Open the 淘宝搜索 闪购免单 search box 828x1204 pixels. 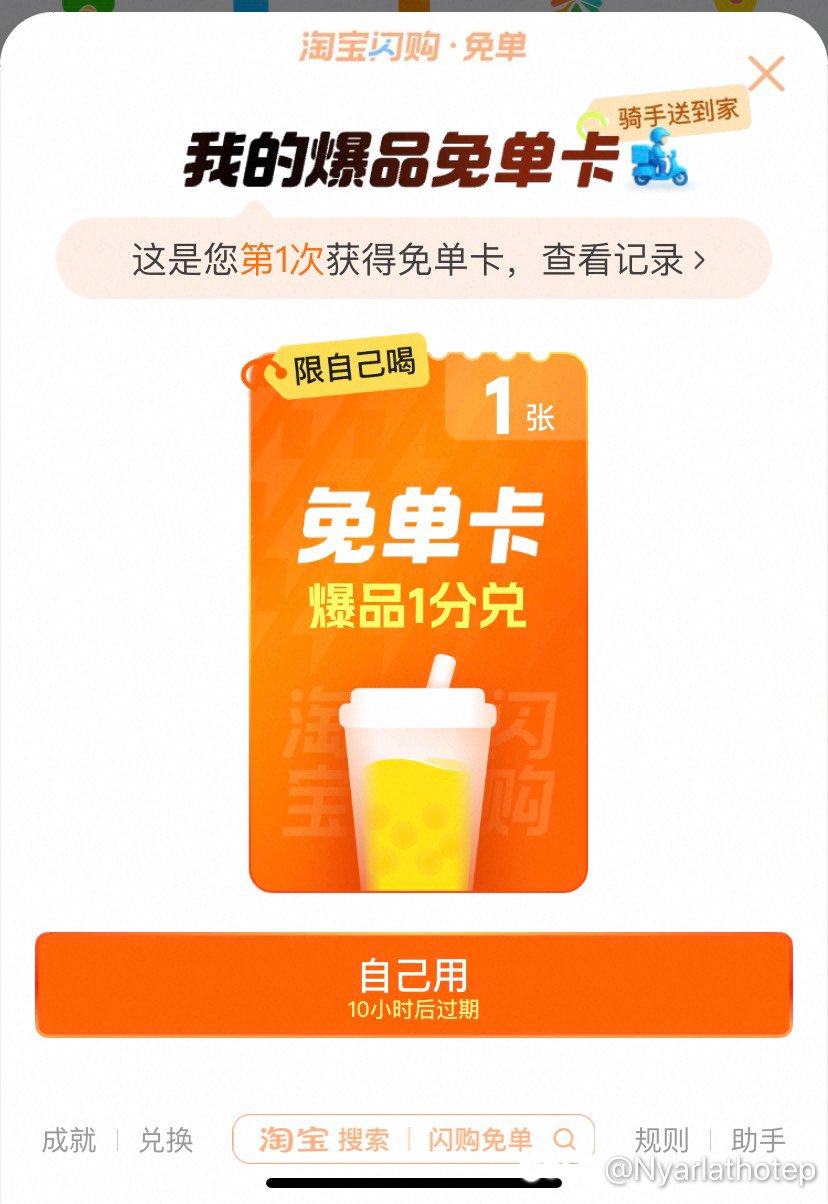click(x=413, y=1139)
